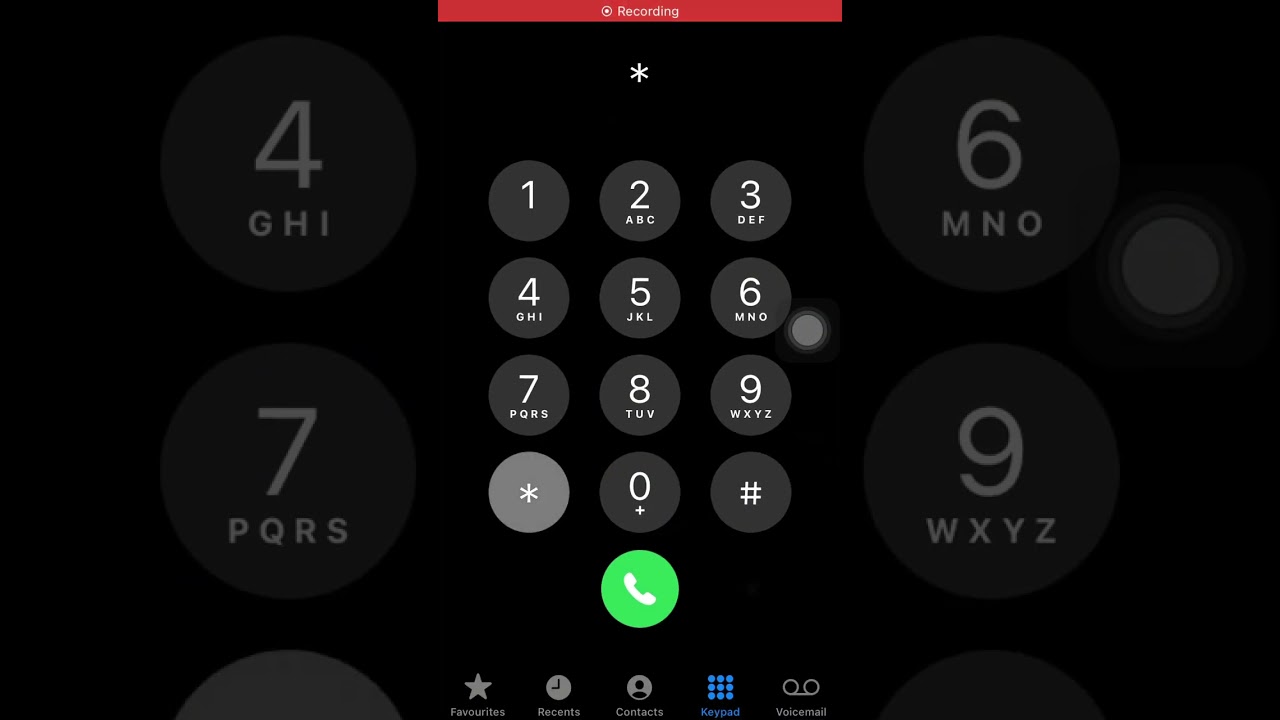Dial the 0 key
The height and width of the screenshot is (720, 1280).
coord(640,492)
